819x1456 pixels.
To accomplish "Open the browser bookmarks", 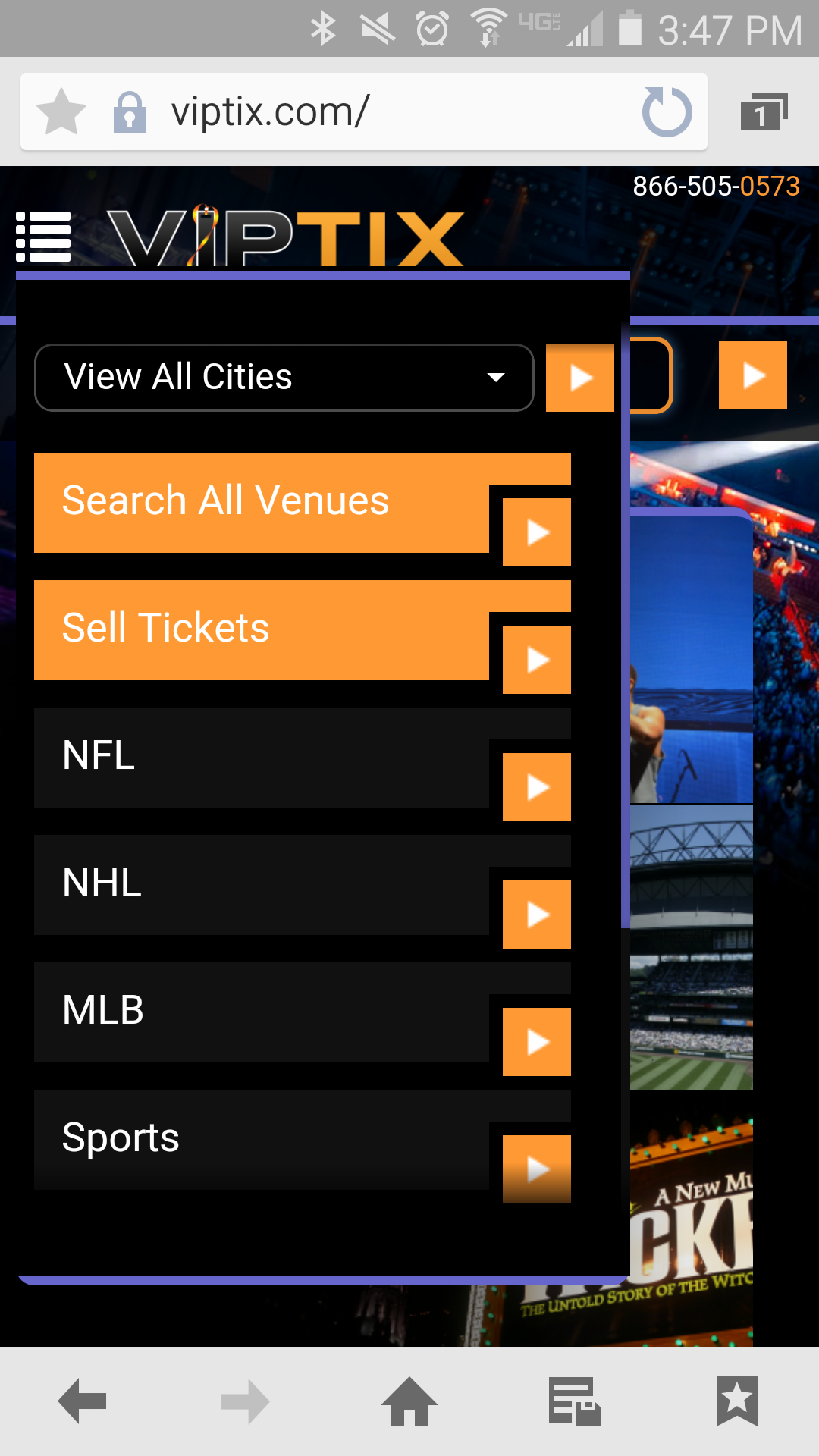I will [736, 1401].
